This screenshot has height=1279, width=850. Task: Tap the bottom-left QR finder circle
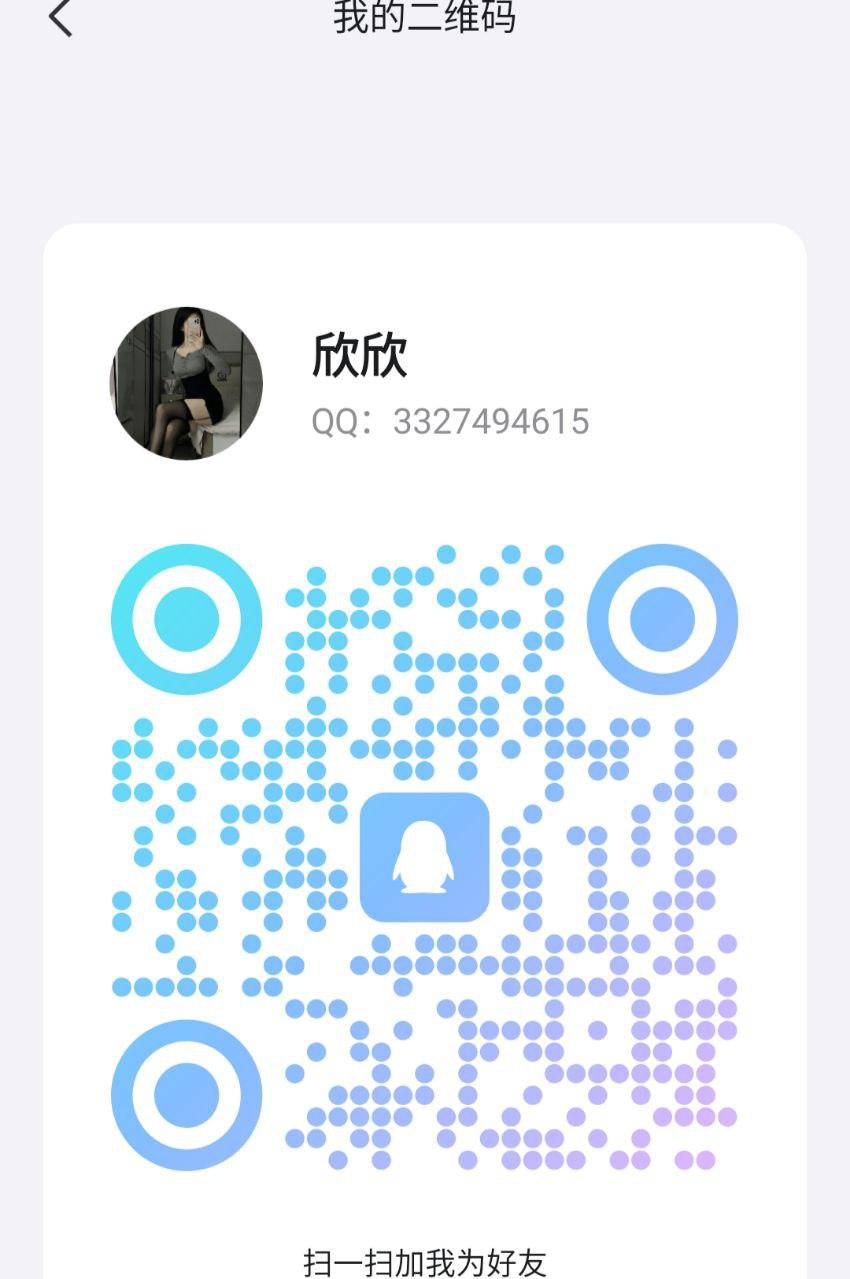pyautogui.click(x=186, y=1093)
